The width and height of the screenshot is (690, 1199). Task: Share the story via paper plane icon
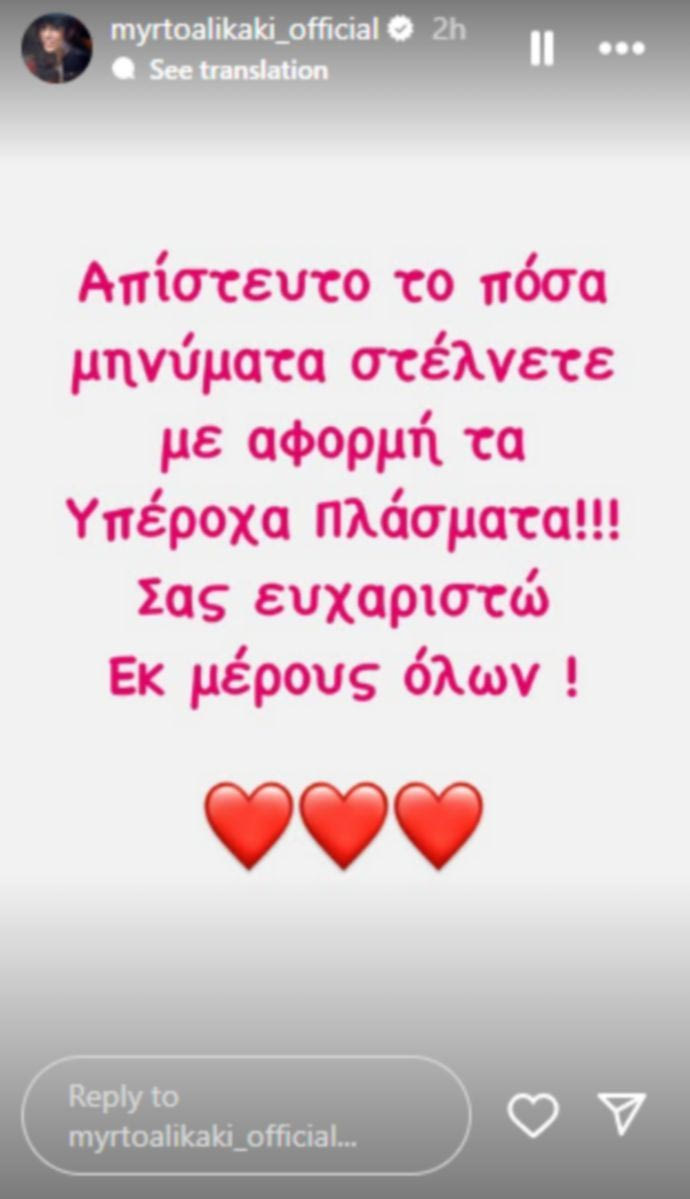click(622, 1114)
